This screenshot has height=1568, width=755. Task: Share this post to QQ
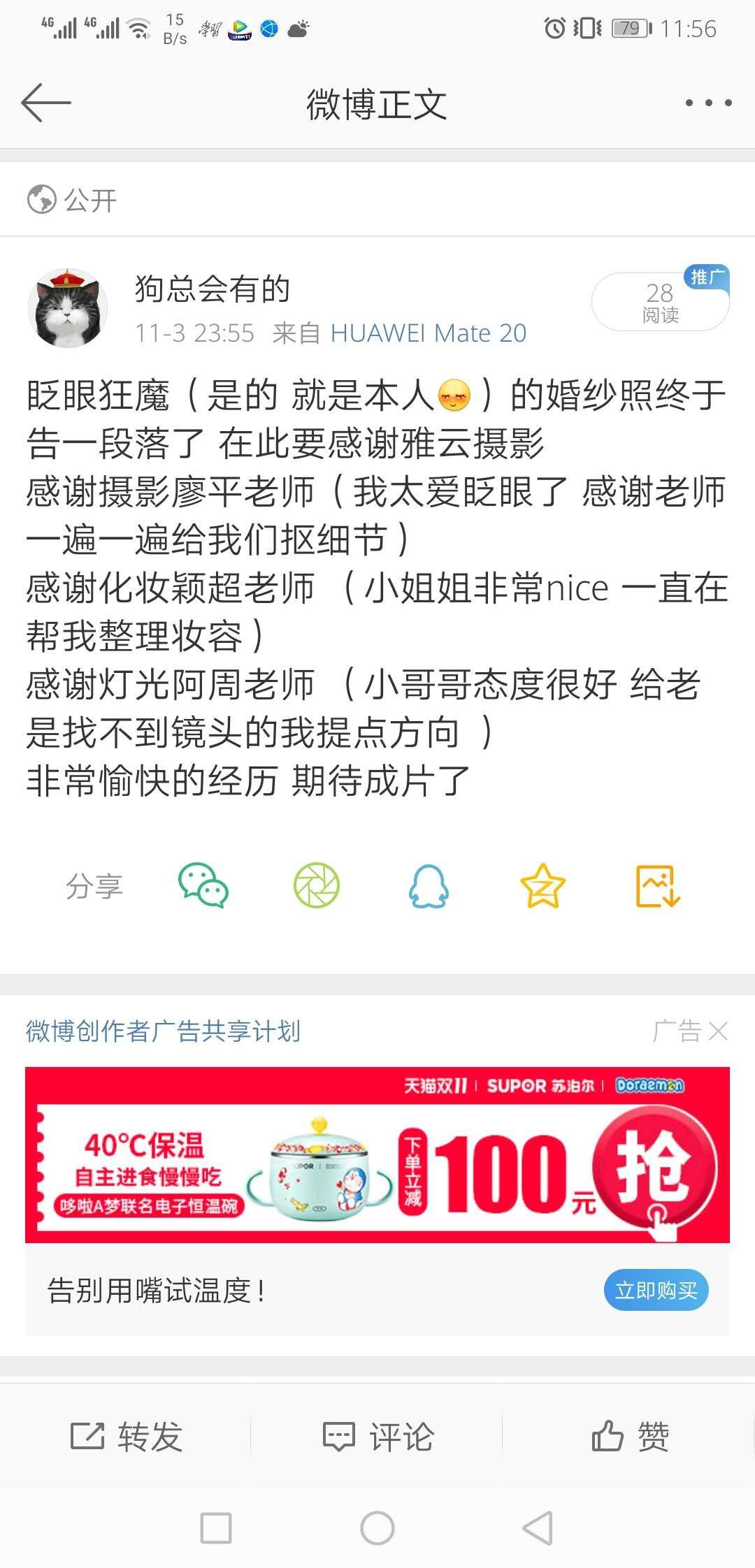(x=429, y=886)
